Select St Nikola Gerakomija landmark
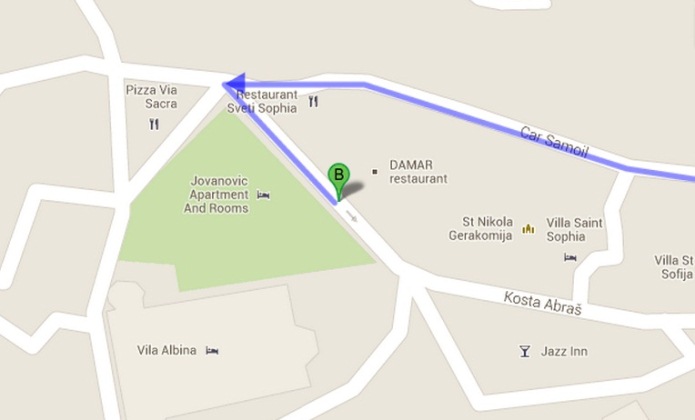Screen dimensions: 695x420 tap(528, 229)
